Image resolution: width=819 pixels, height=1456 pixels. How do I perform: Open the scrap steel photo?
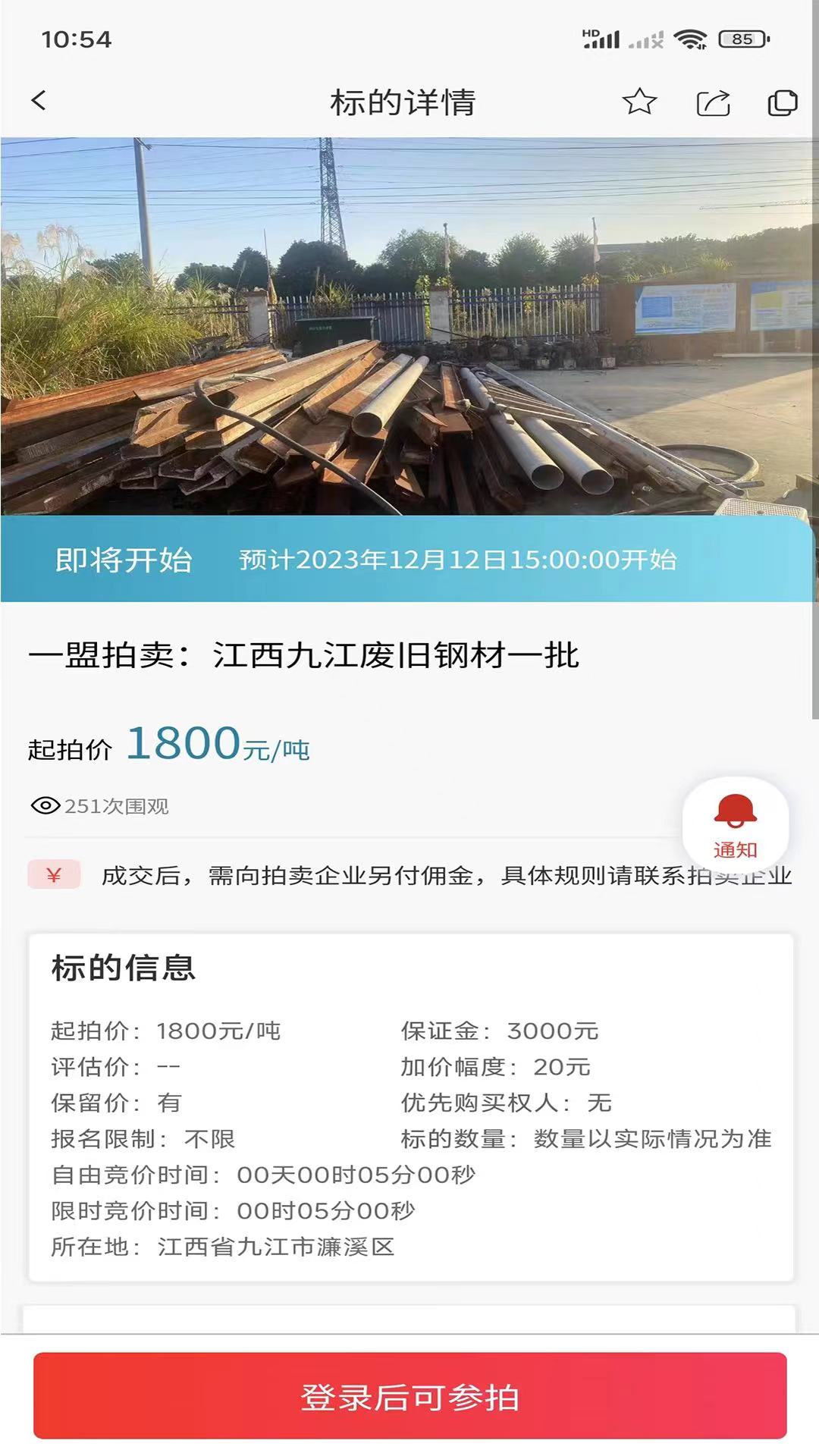[x=409, y=326]
